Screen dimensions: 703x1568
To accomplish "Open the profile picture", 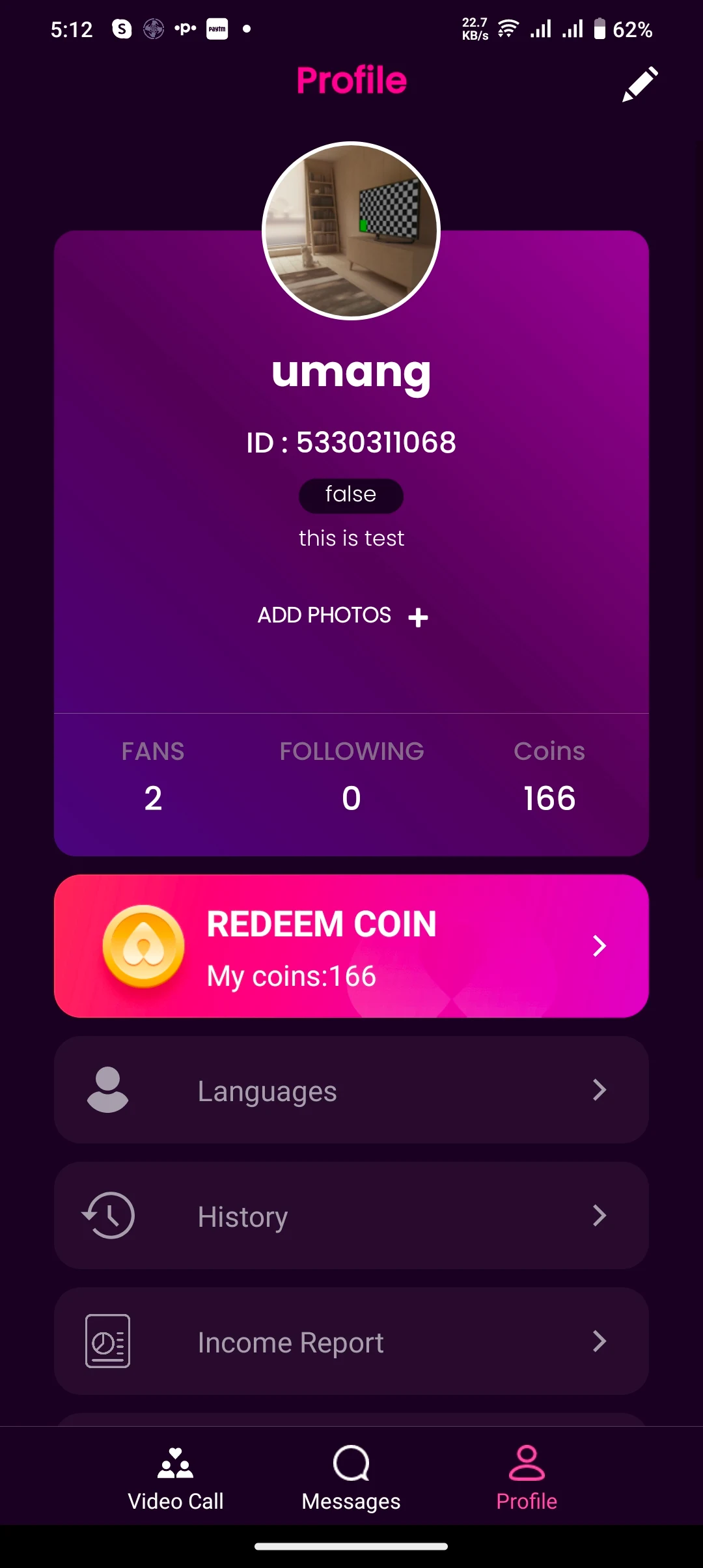I will click(351, 231).
